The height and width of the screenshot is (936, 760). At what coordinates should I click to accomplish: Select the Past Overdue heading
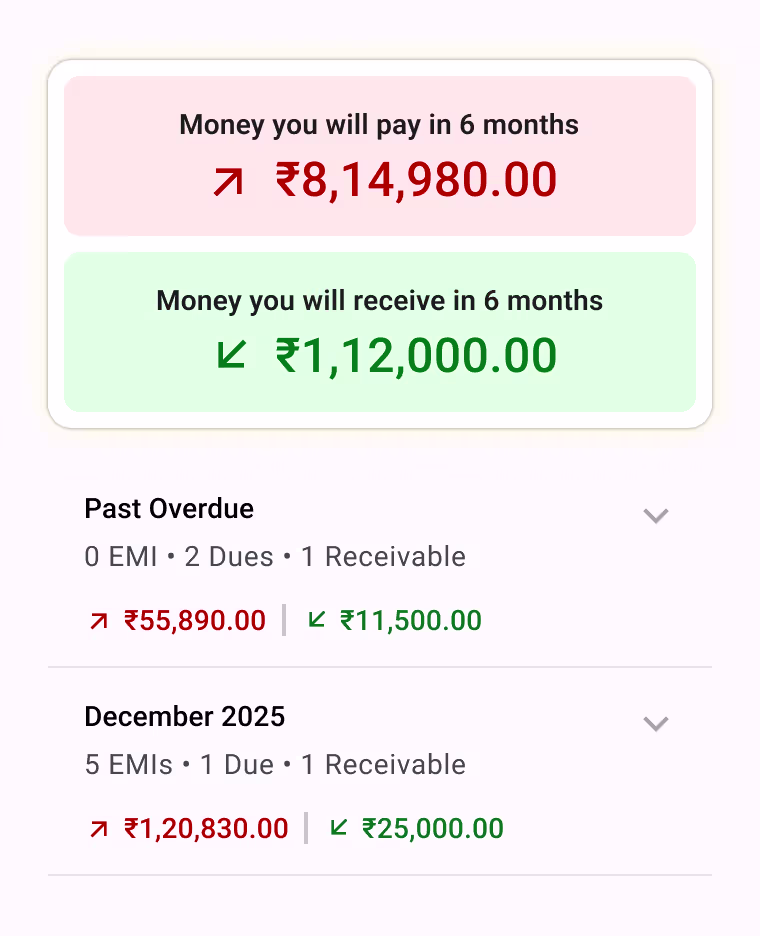tap(169, 509)
